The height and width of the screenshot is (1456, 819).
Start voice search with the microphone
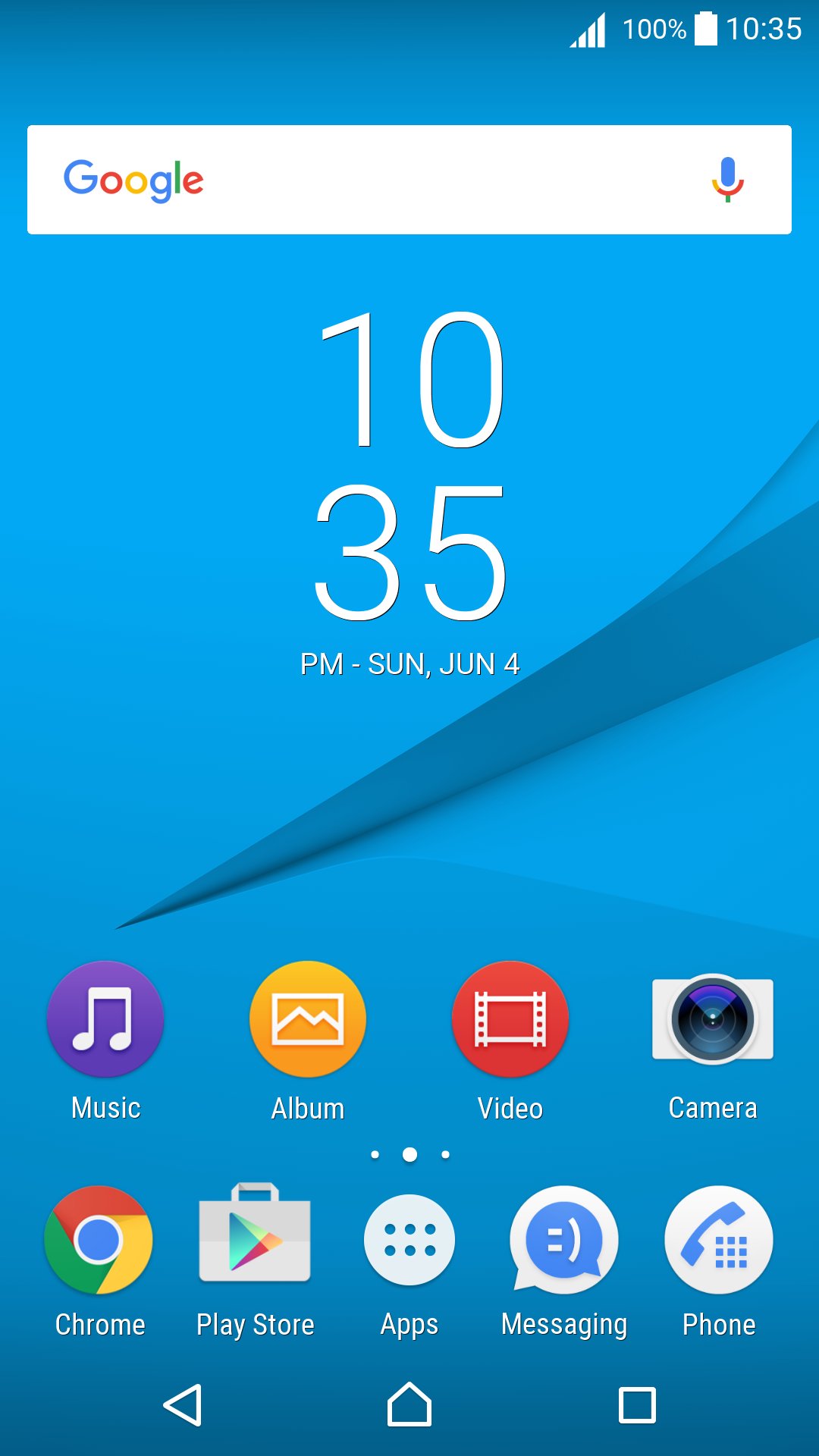(x=727, y=180)
